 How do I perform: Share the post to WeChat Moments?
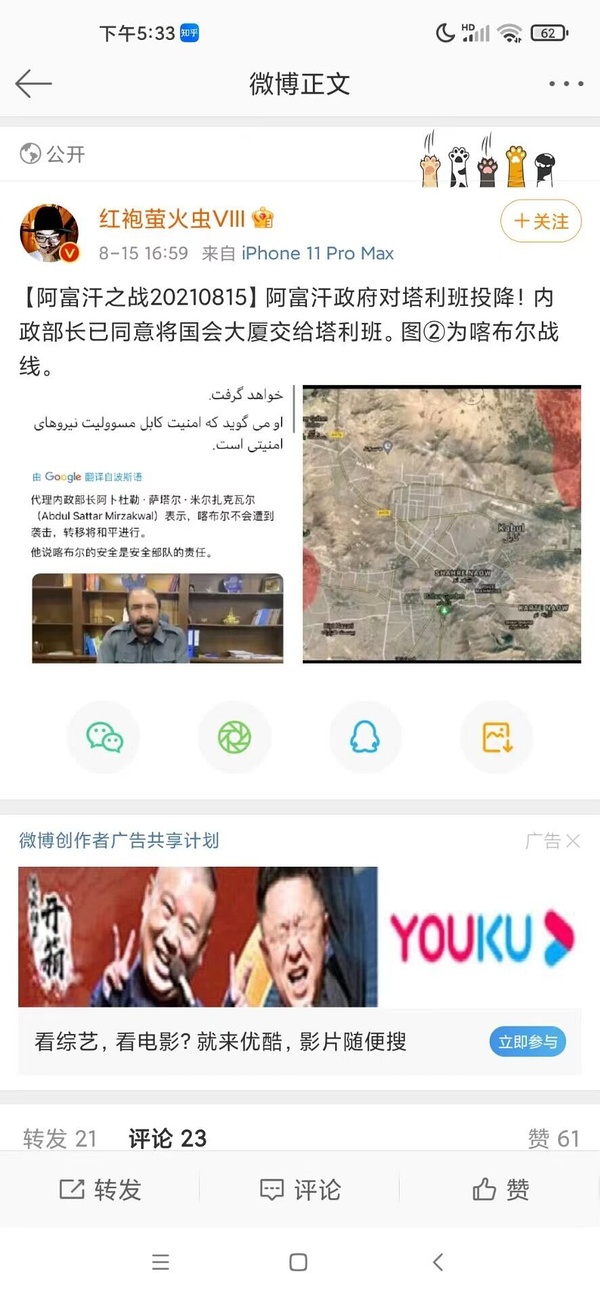click(235, 738)
